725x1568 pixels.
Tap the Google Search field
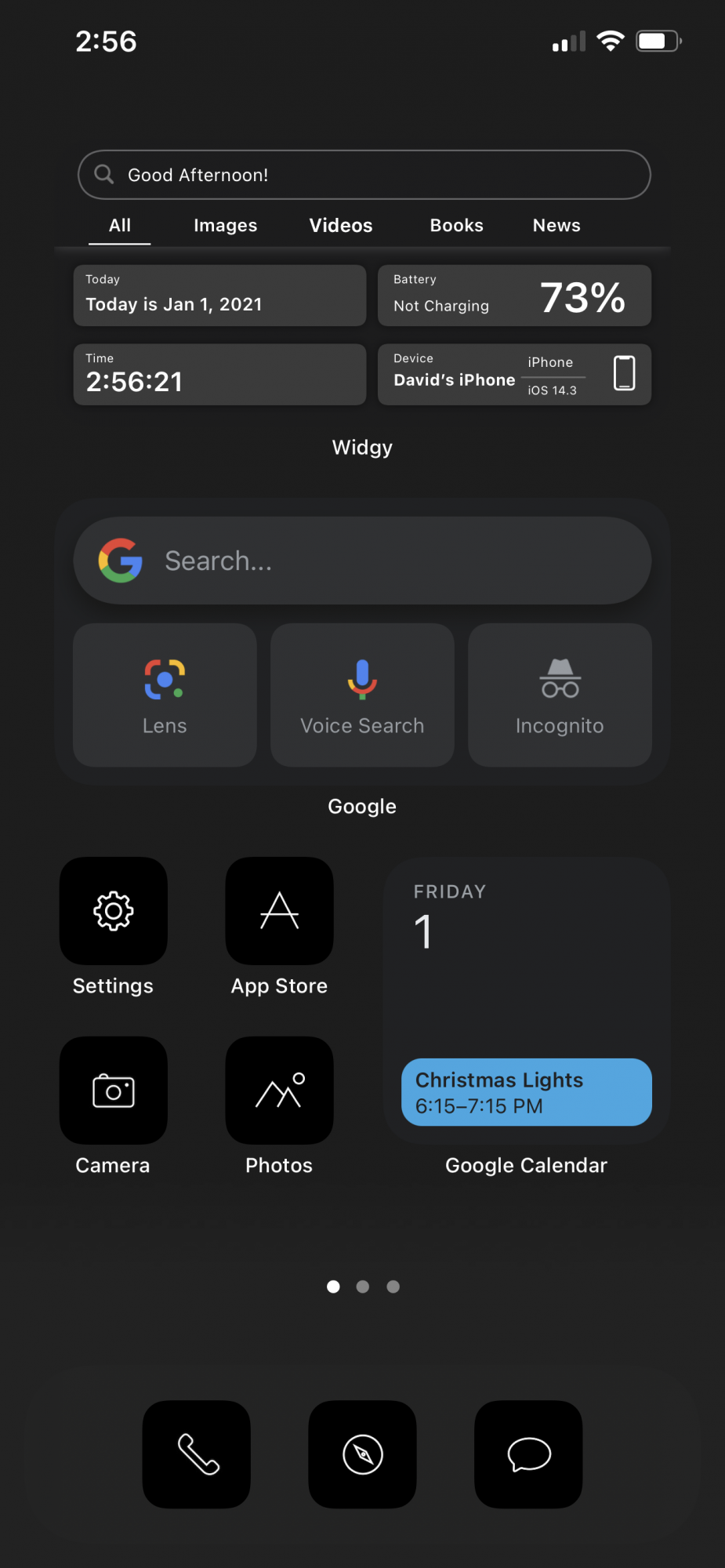[x=362, y=561]
